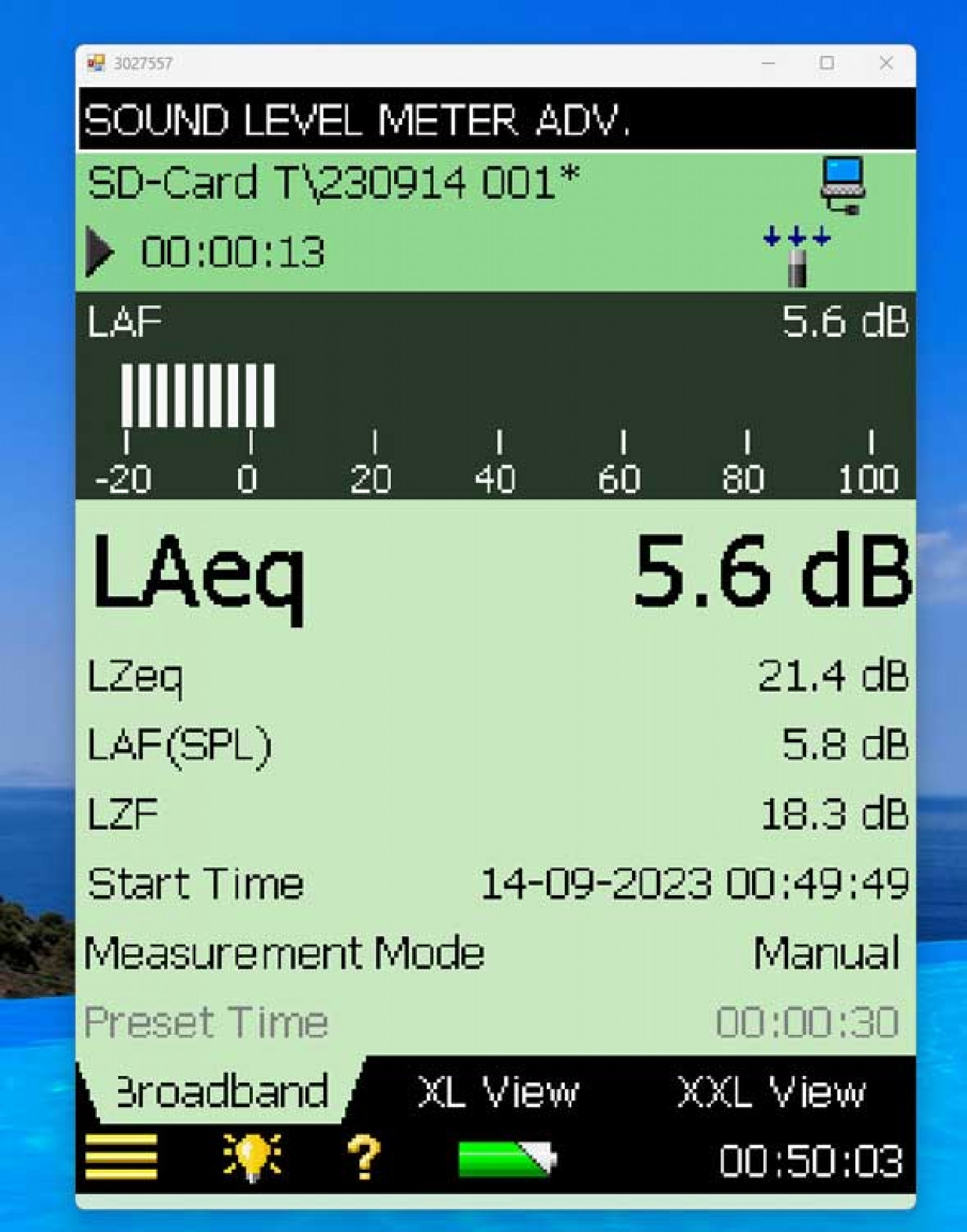The height and width of the screenshot is (1232, 967).
Task: Open the yellow hamburger menu
Action: pyautogui.click(x=121, y=1156)
